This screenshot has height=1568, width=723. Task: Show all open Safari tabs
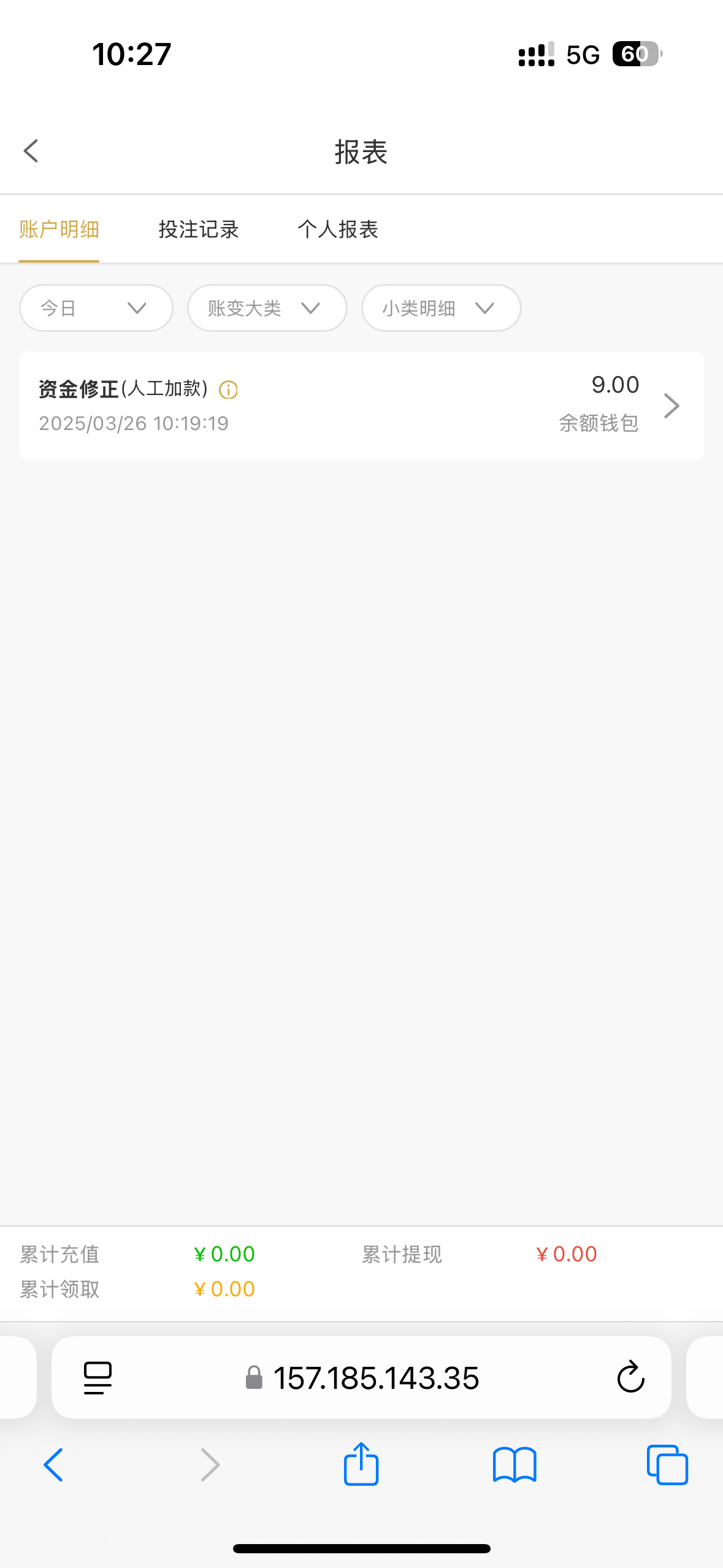pyautogui.click(x=667, y=1465)
